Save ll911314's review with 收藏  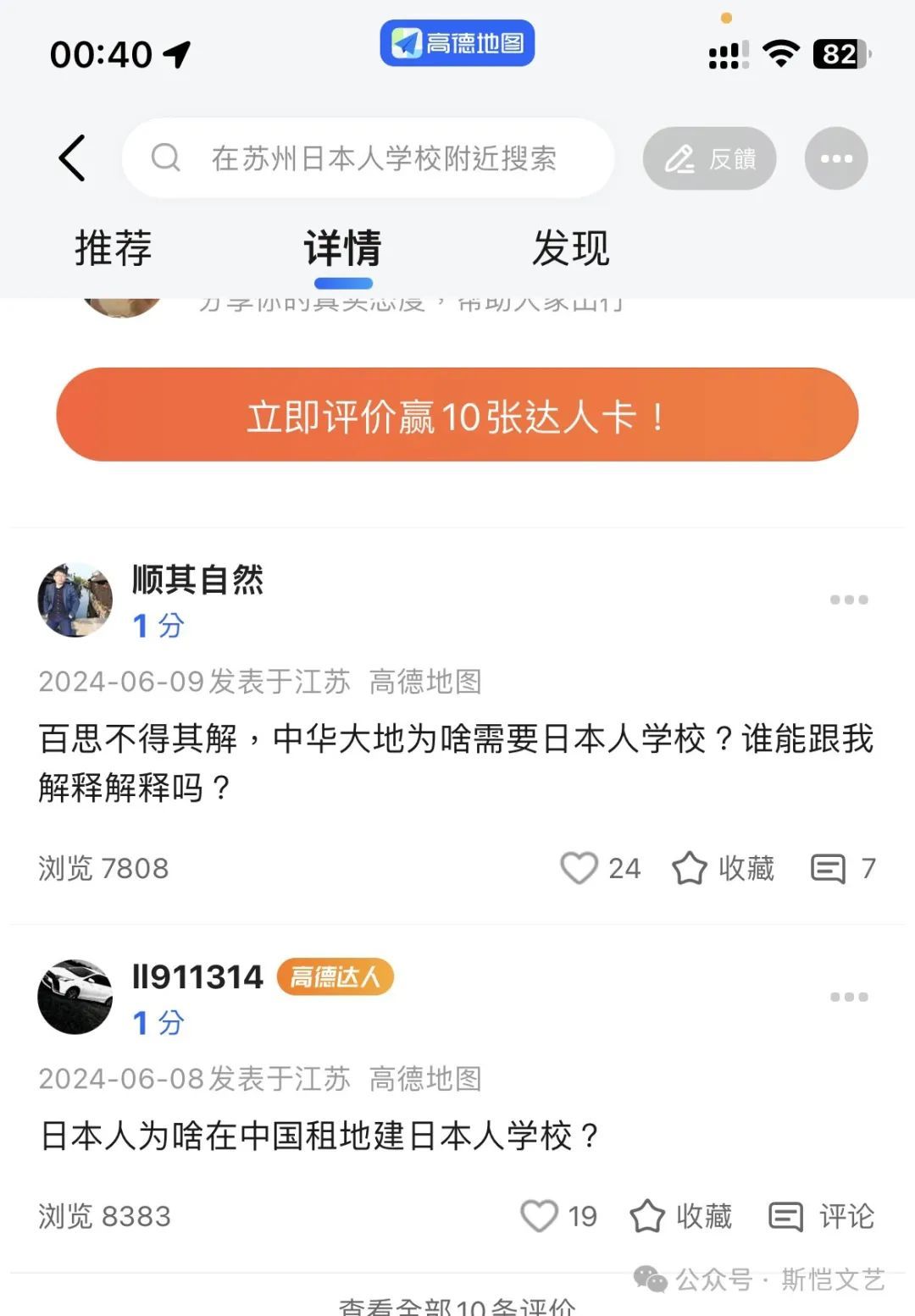(x=680, y=1216)
